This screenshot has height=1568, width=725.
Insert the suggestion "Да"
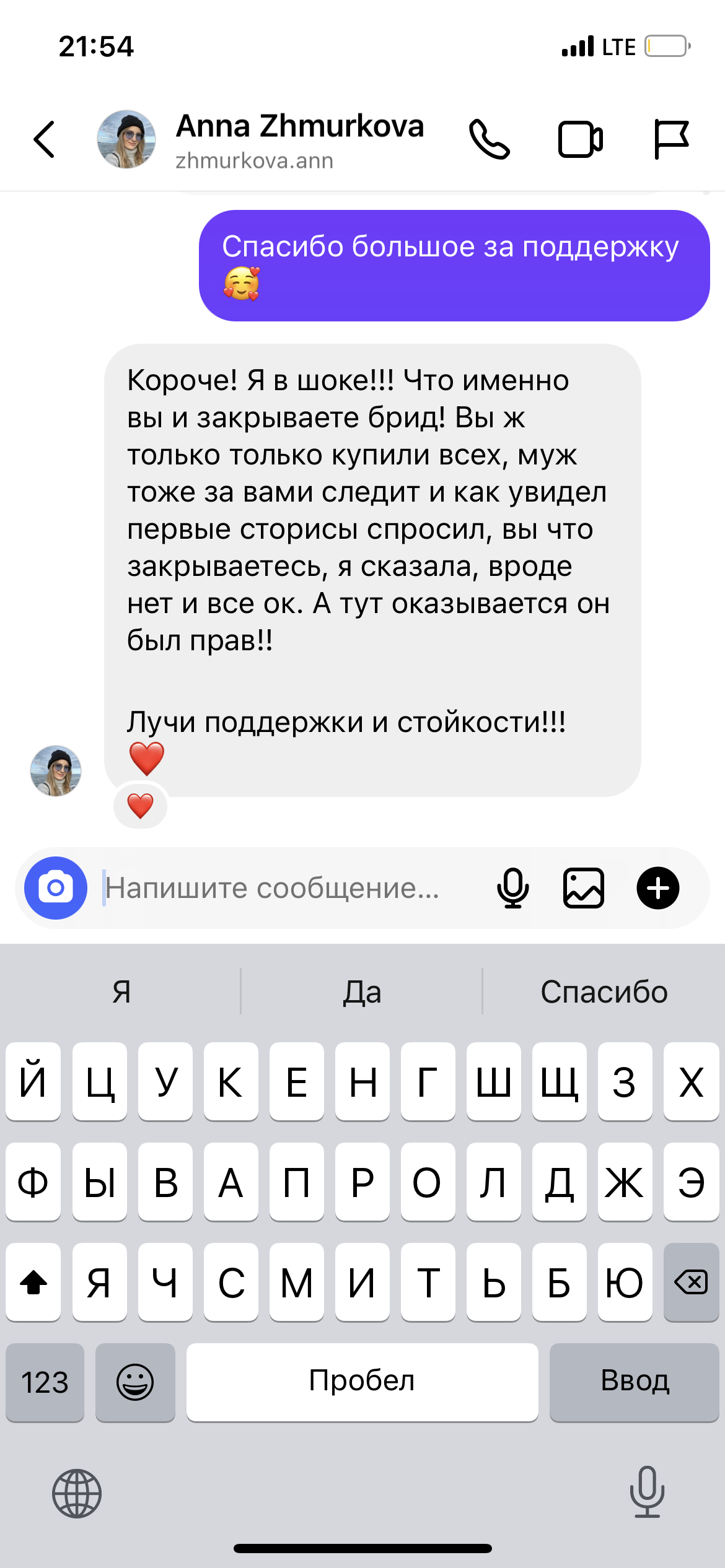tap(362, 992)
